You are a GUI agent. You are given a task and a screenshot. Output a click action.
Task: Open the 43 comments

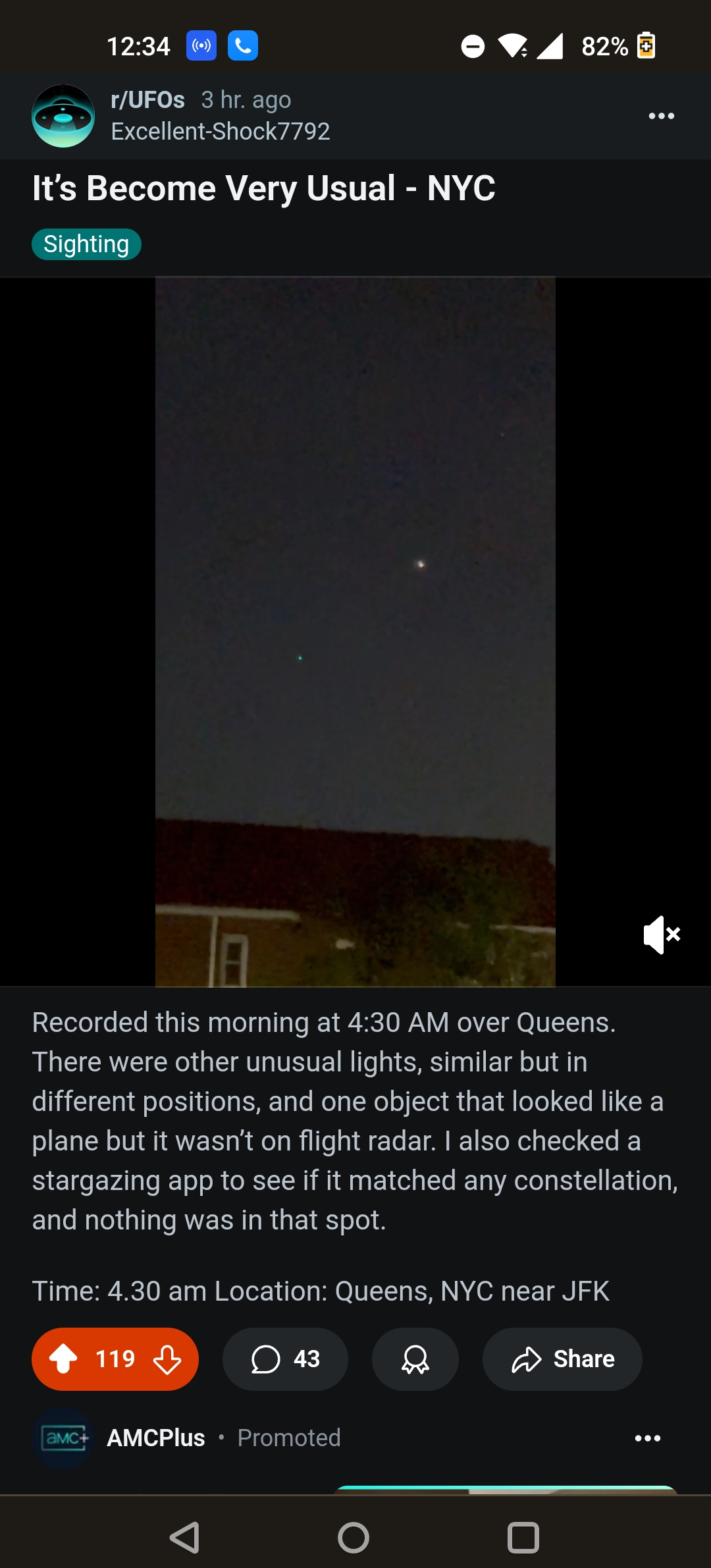pos(285,1359)
